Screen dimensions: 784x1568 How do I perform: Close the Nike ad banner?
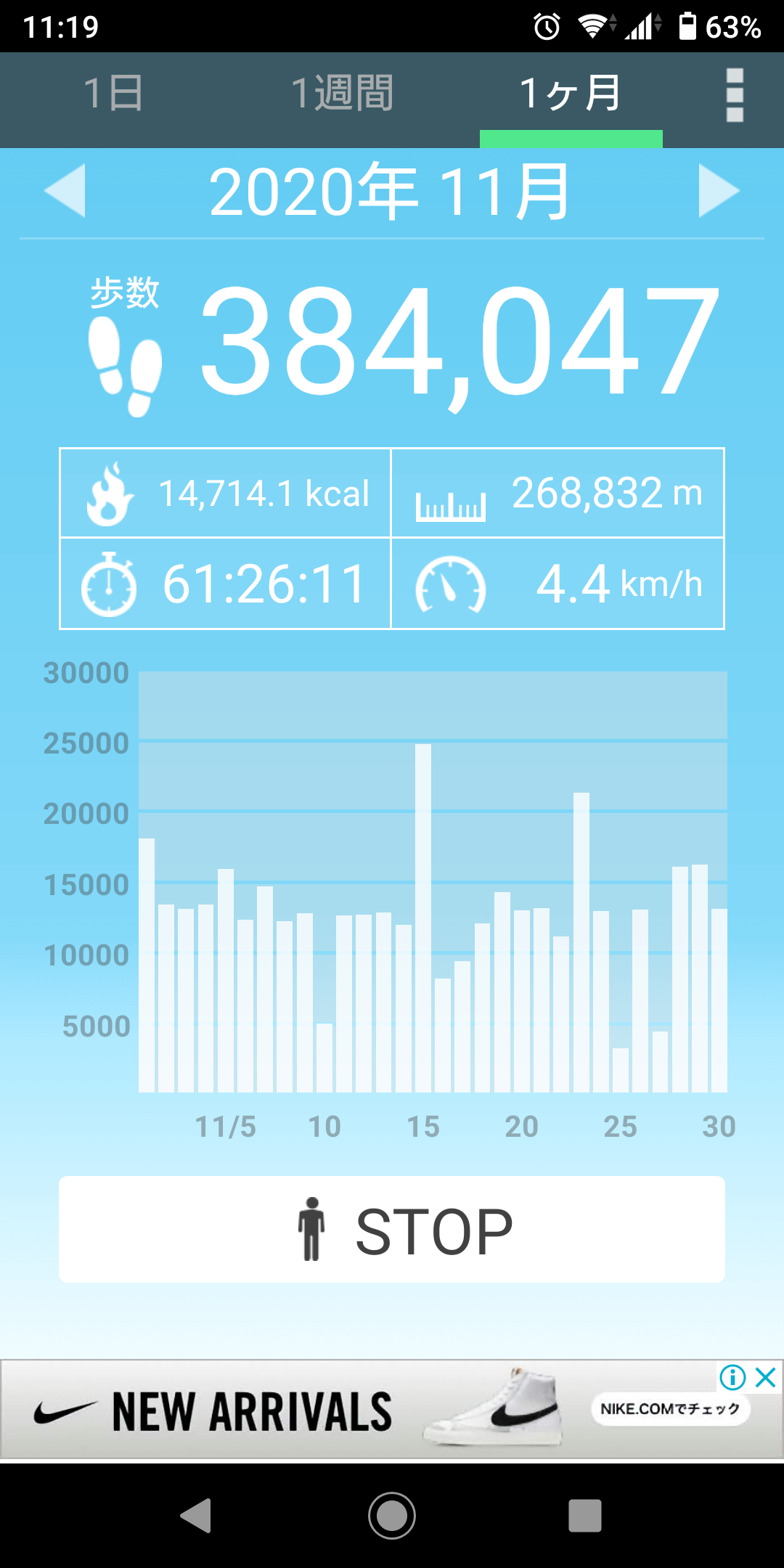pos(766,1377)
